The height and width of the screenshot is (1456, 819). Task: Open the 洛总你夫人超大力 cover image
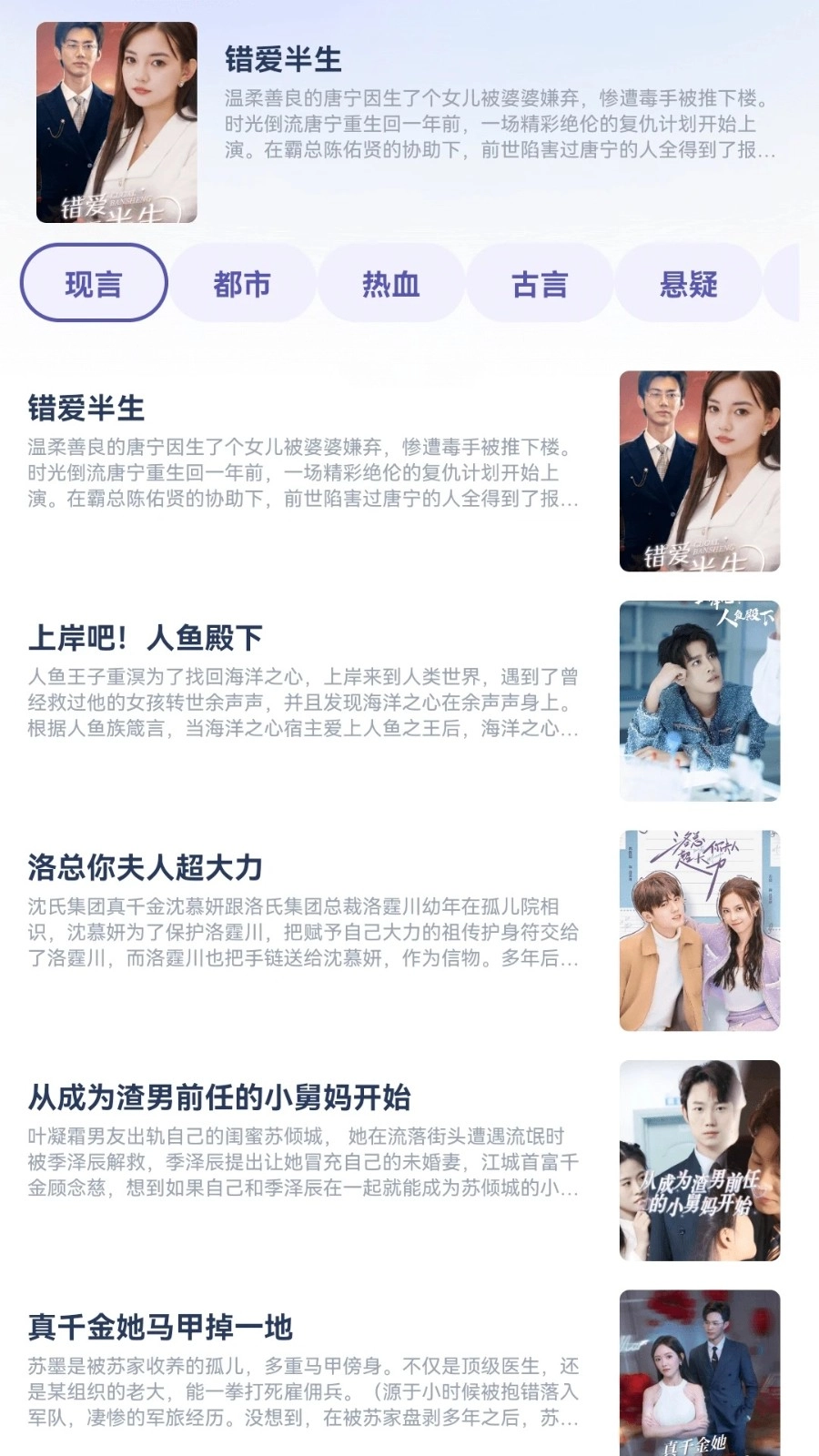700,930
